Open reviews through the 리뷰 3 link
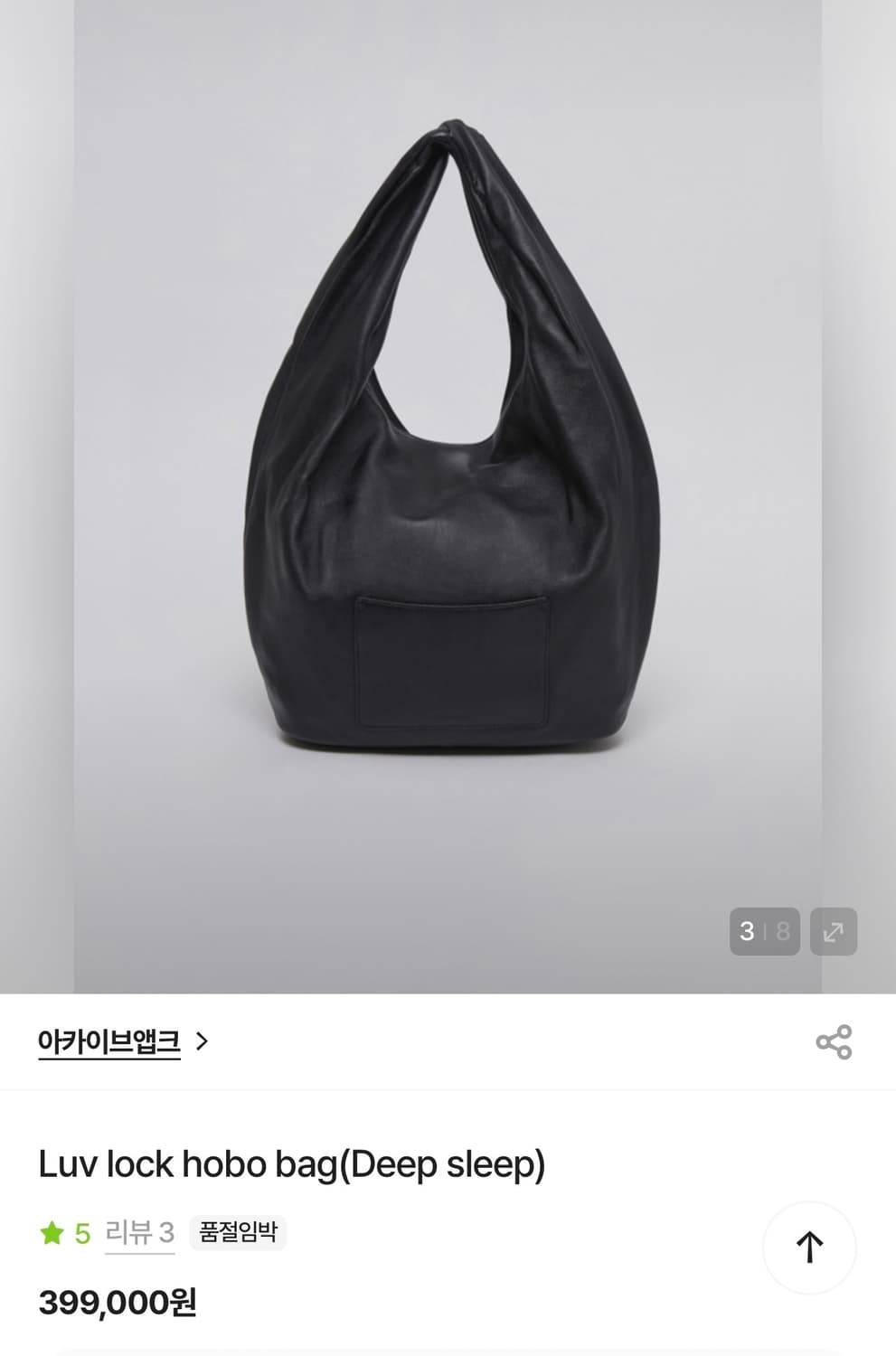Image resolution: width=896 pixels, height=1356 pixels. pyautogui.click(x=139, y=1231)
